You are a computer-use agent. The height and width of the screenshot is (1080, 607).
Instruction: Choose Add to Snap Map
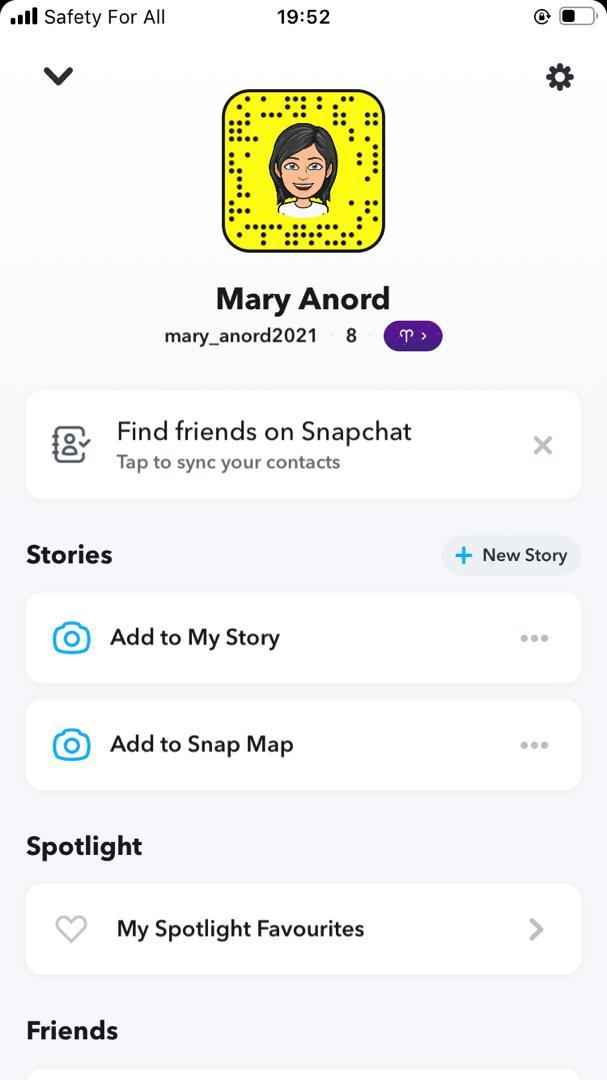(201, 745)
